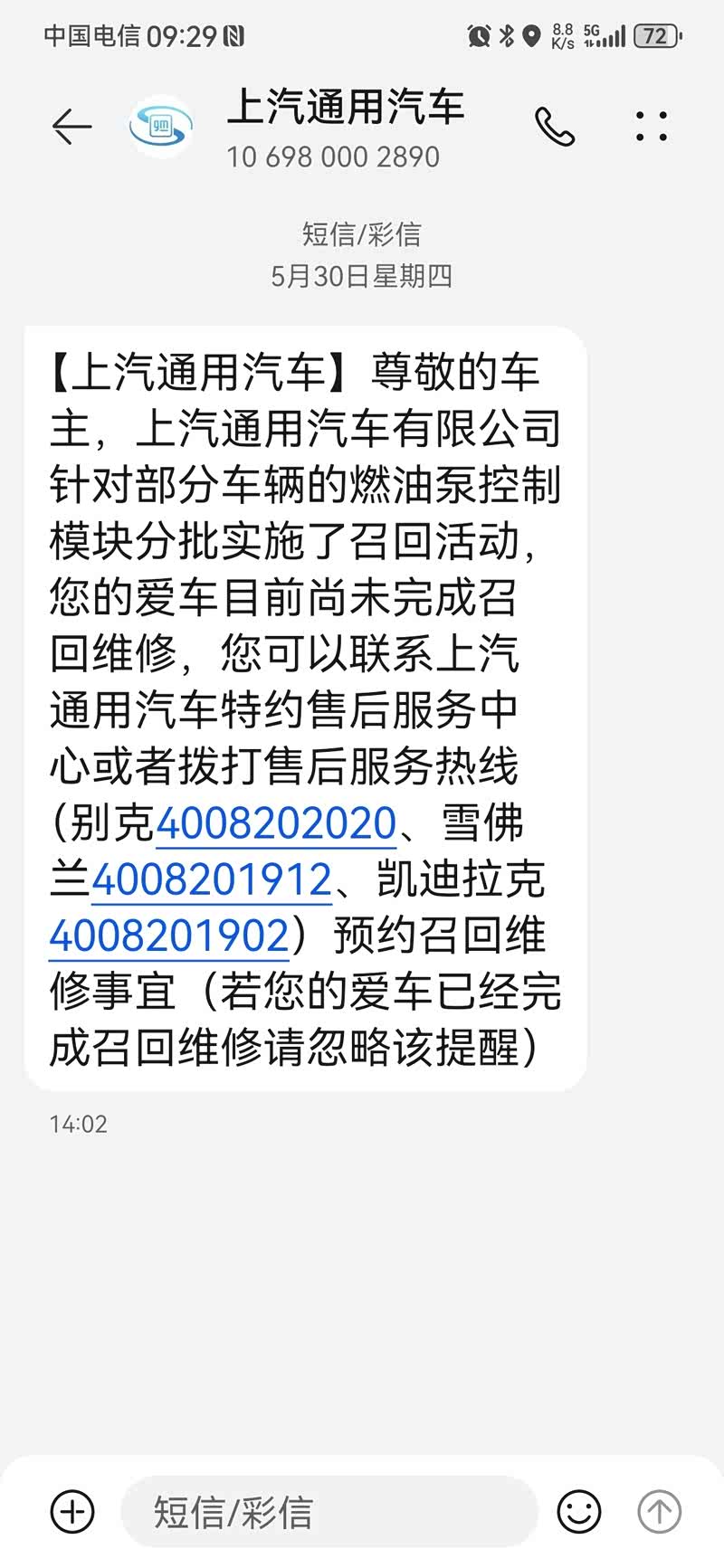724x1568 pixels.
Task: Tap the Chevrolet hotline 4008201912 link
Action: 212,880
